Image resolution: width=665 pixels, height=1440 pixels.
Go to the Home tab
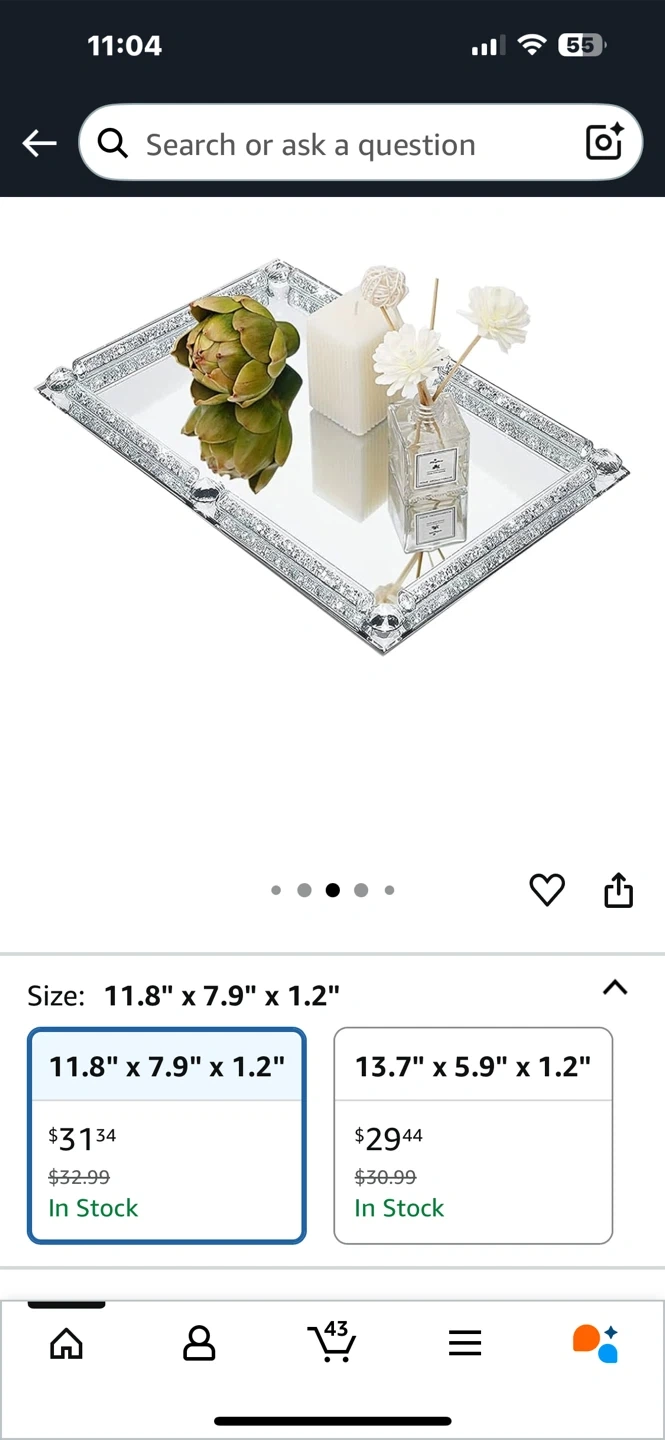click(66, 1343)
